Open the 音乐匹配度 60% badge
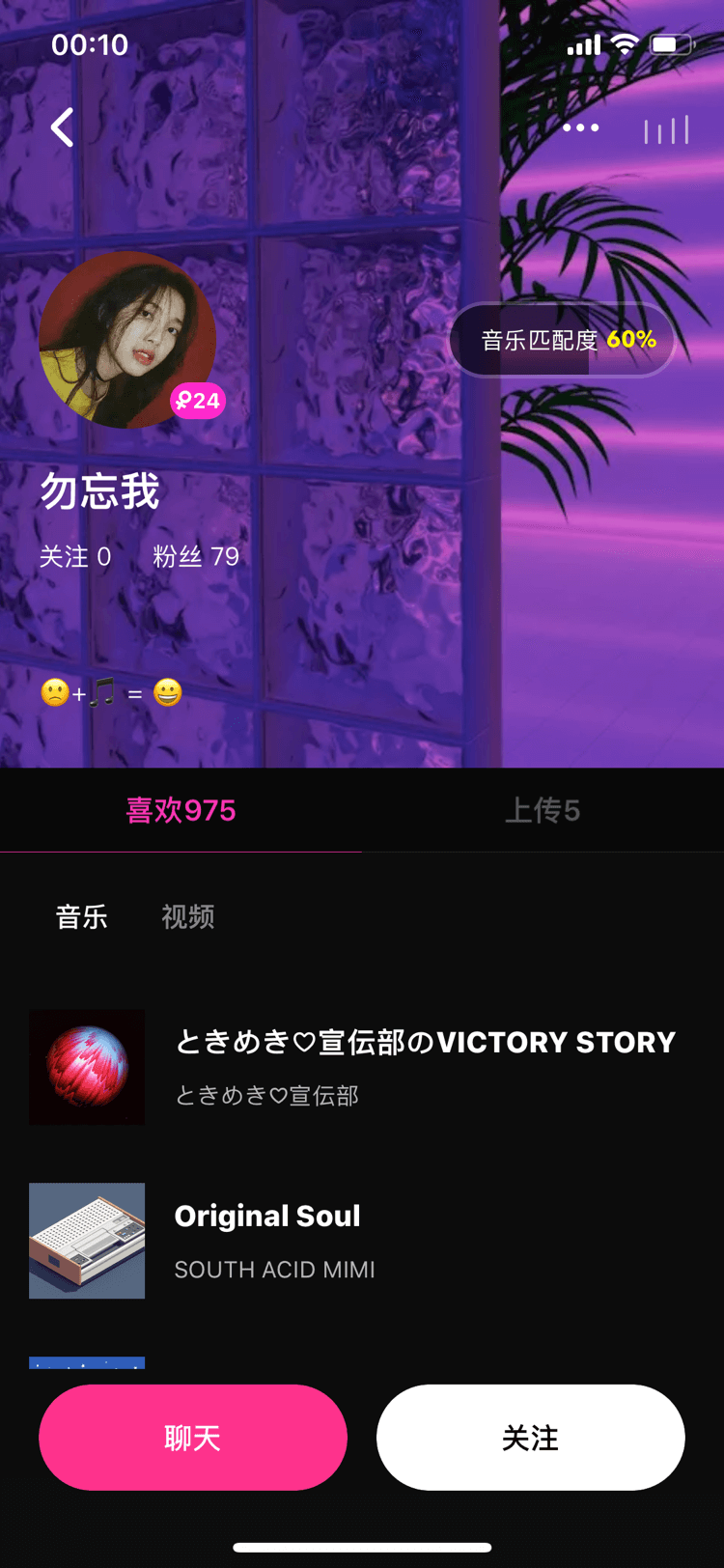 point(563,340)
